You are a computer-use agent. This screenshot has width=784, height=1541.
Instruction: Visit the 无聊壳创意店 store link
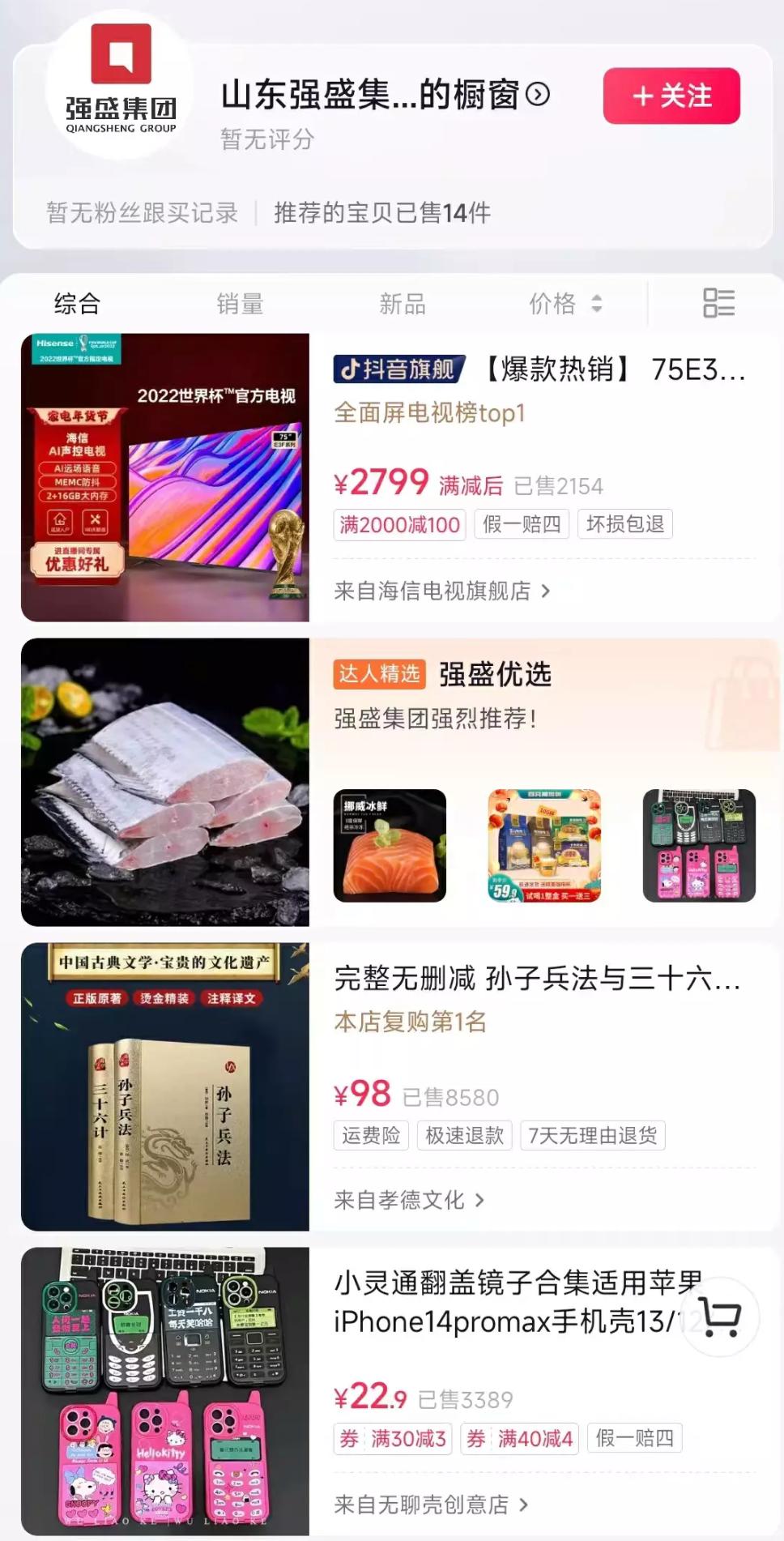click(431, 1505)
